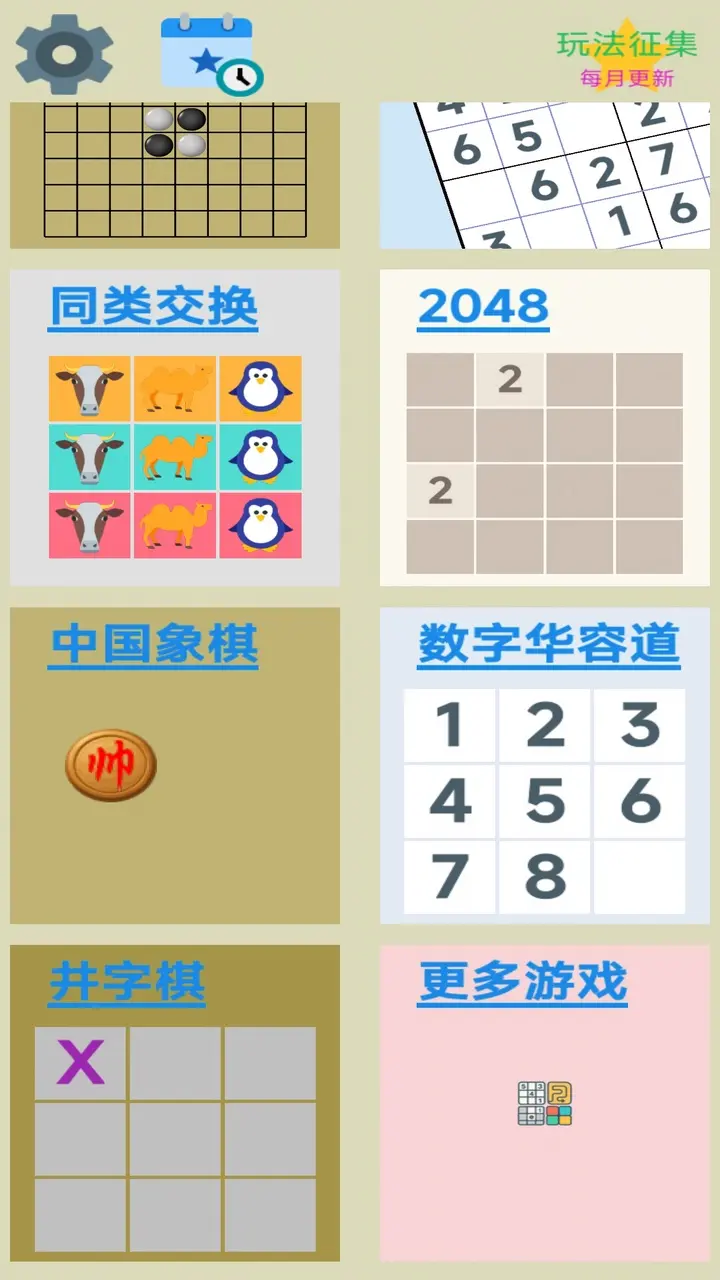Open the Sudoku game card

click(545, 175)
